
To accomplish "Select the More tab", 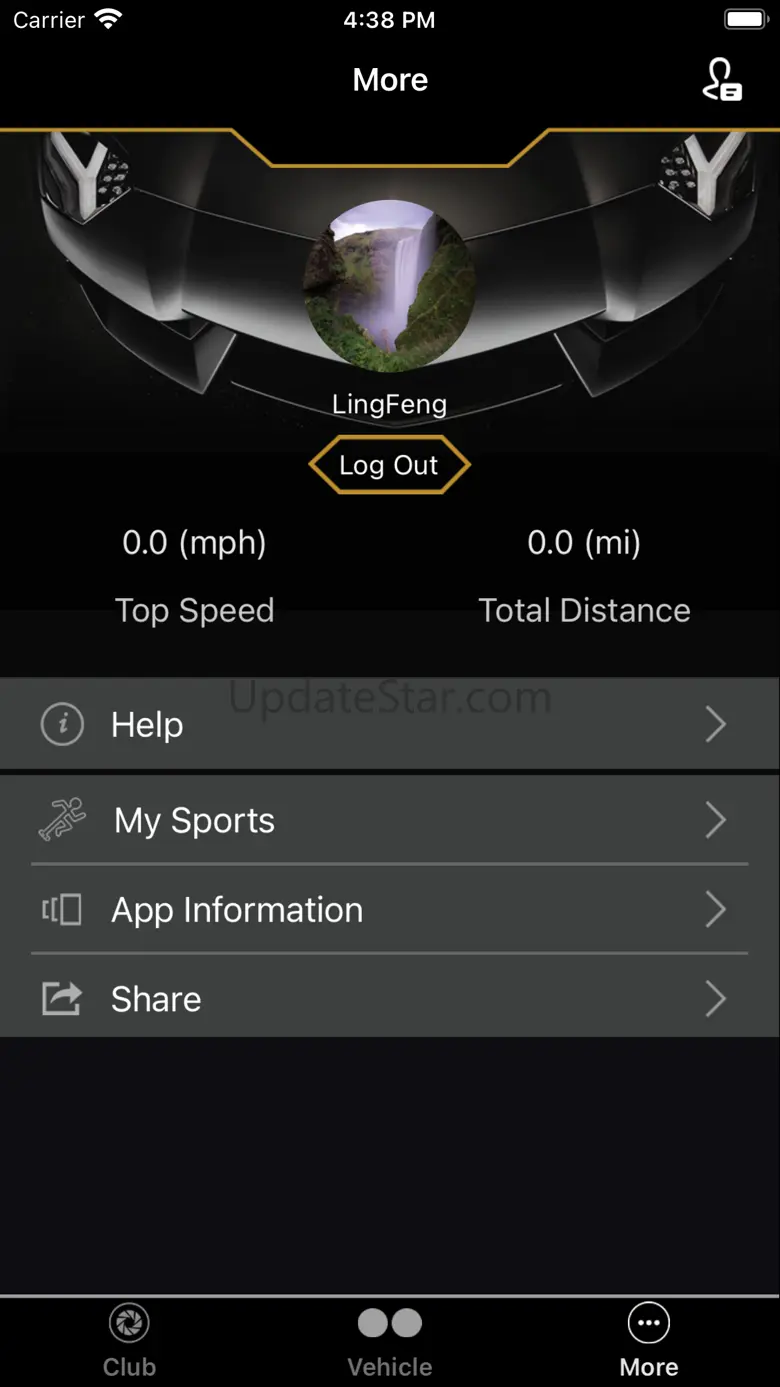I will (649, 1341).
